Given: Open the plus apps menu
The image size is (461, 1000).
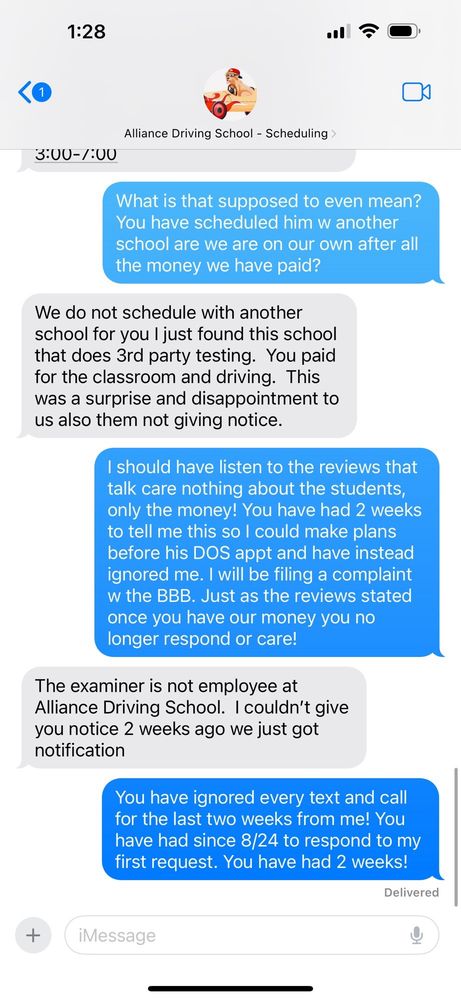Looking at the screenshot, I should click(33, 935).
